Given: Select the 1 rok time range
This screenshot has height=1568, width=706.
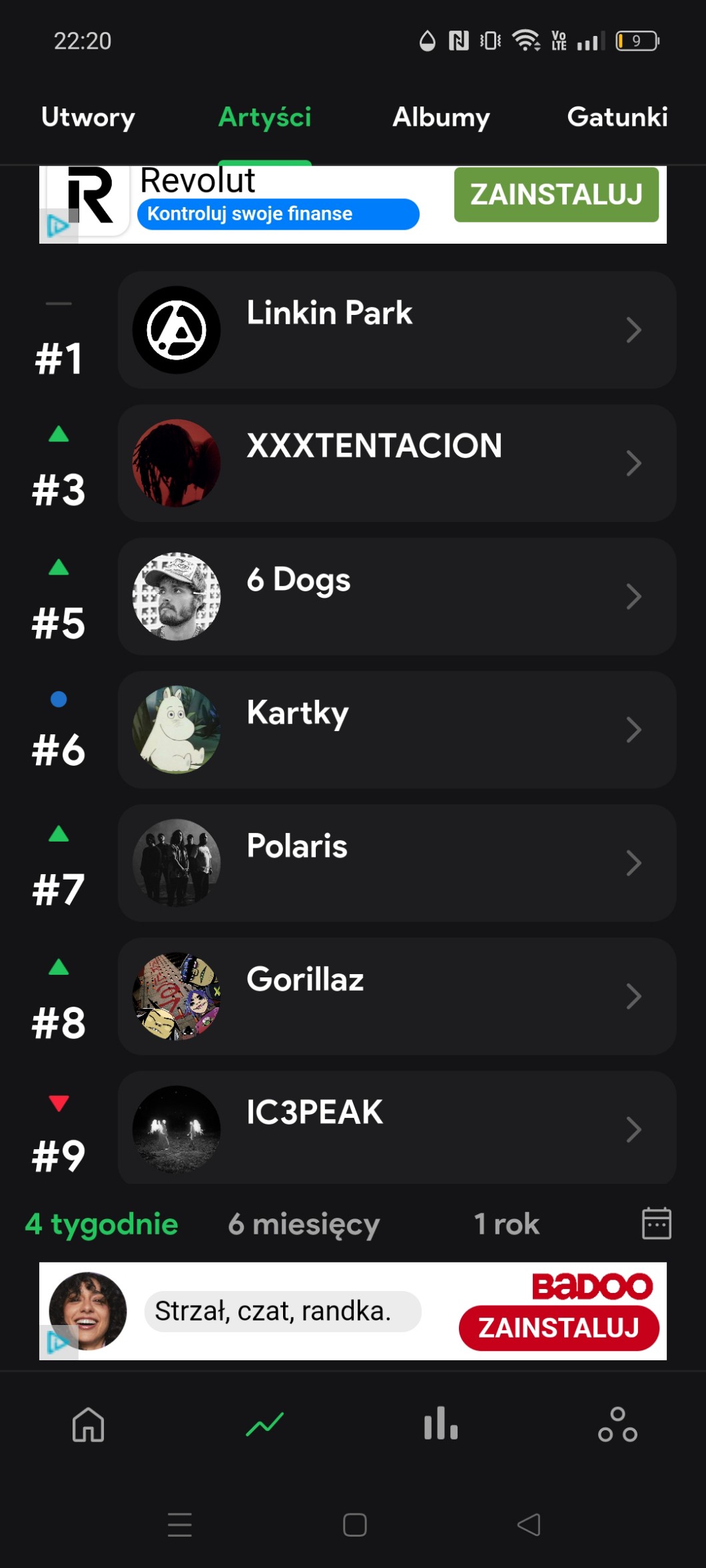Looking at the screenshot, I should 506,1224.
